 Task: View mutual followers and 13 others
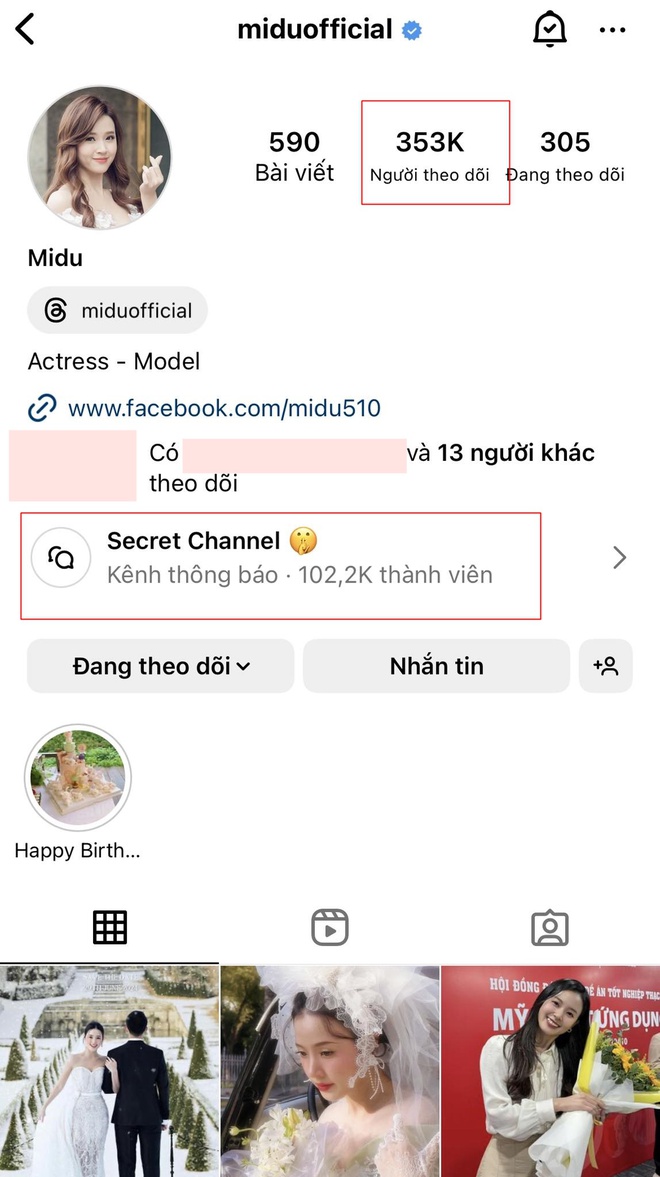[370, 468]
